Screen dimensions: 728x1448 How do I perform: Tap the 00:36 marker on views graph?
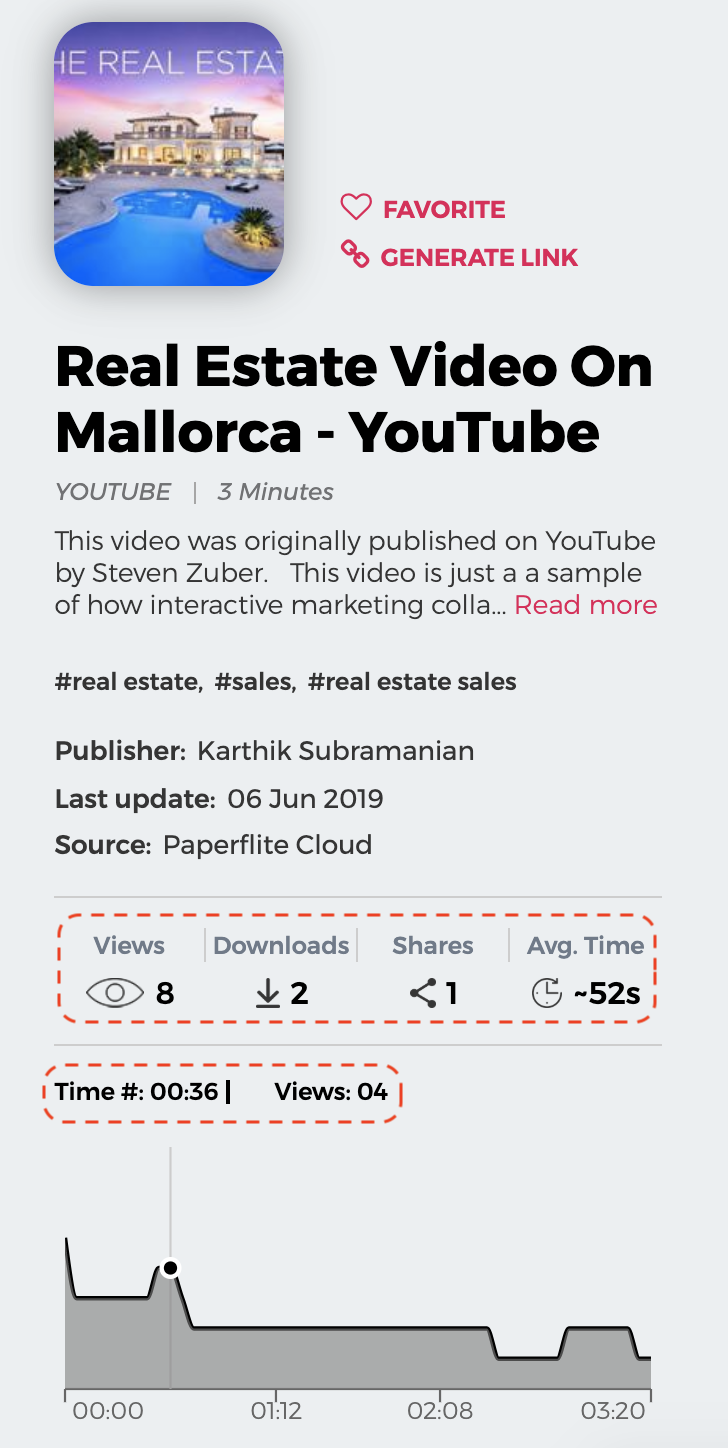170,1268
